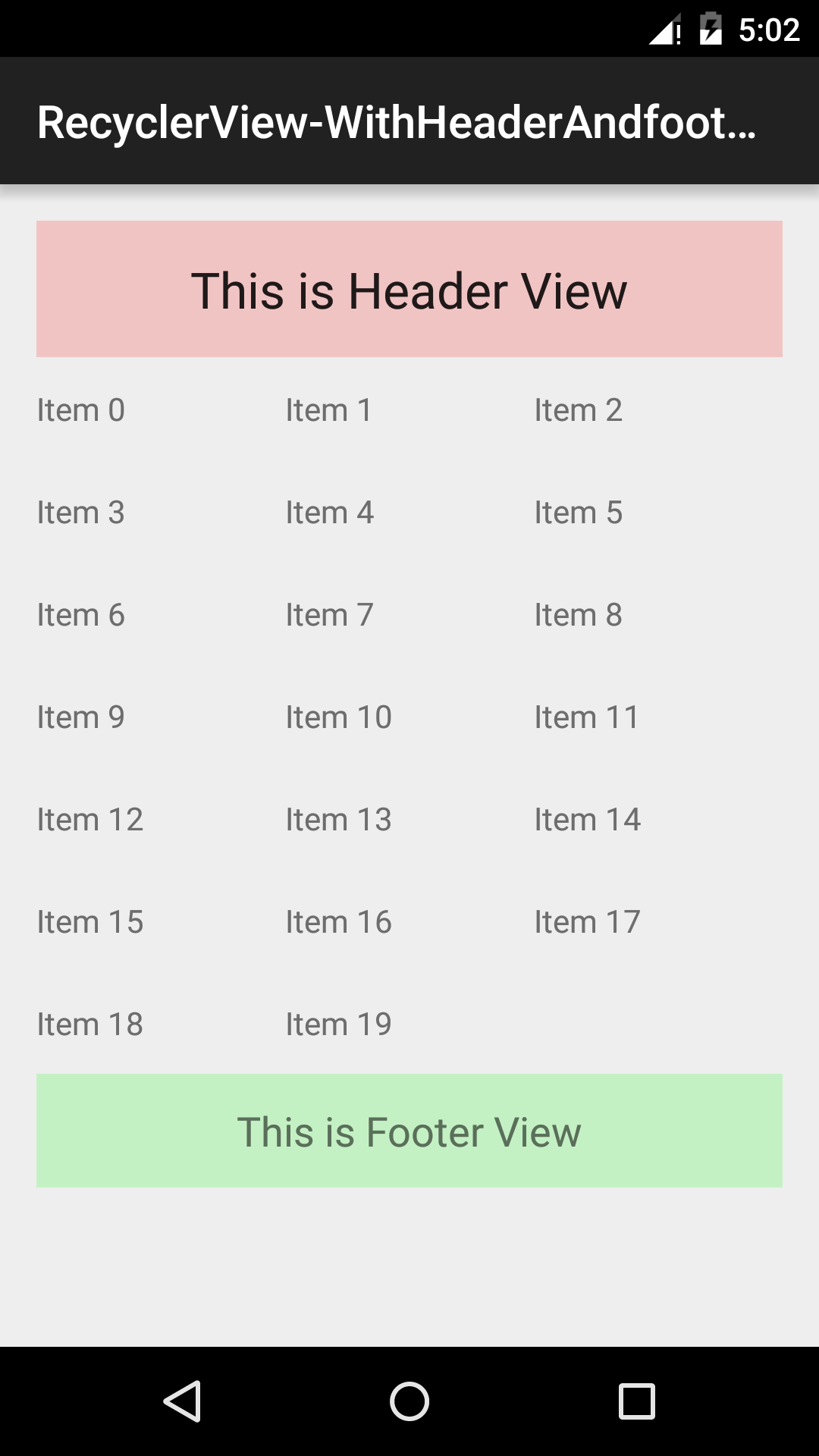The image size is (819, 1456).
Task: Select Item 1
Action: click(x=328, y=410)
